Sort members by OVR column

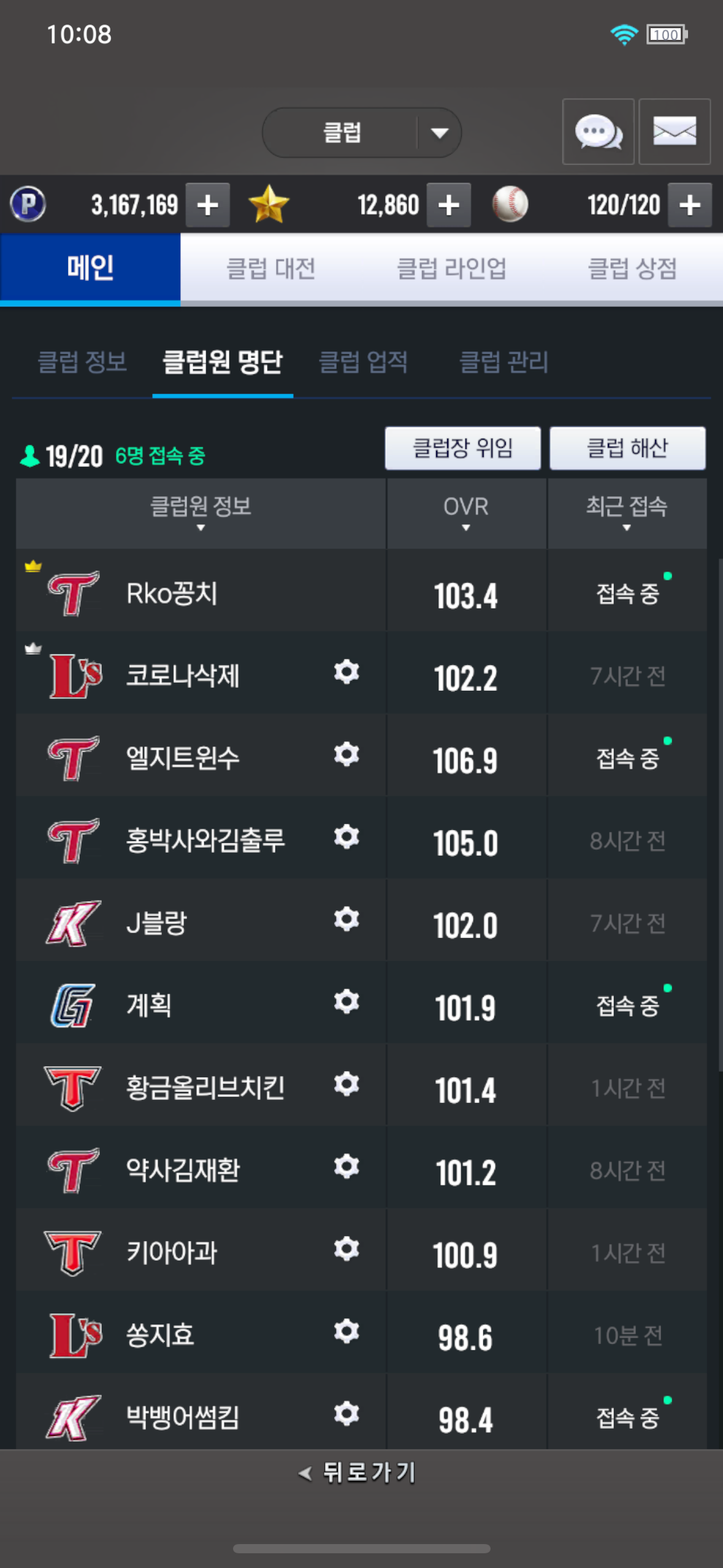point(466,513)
